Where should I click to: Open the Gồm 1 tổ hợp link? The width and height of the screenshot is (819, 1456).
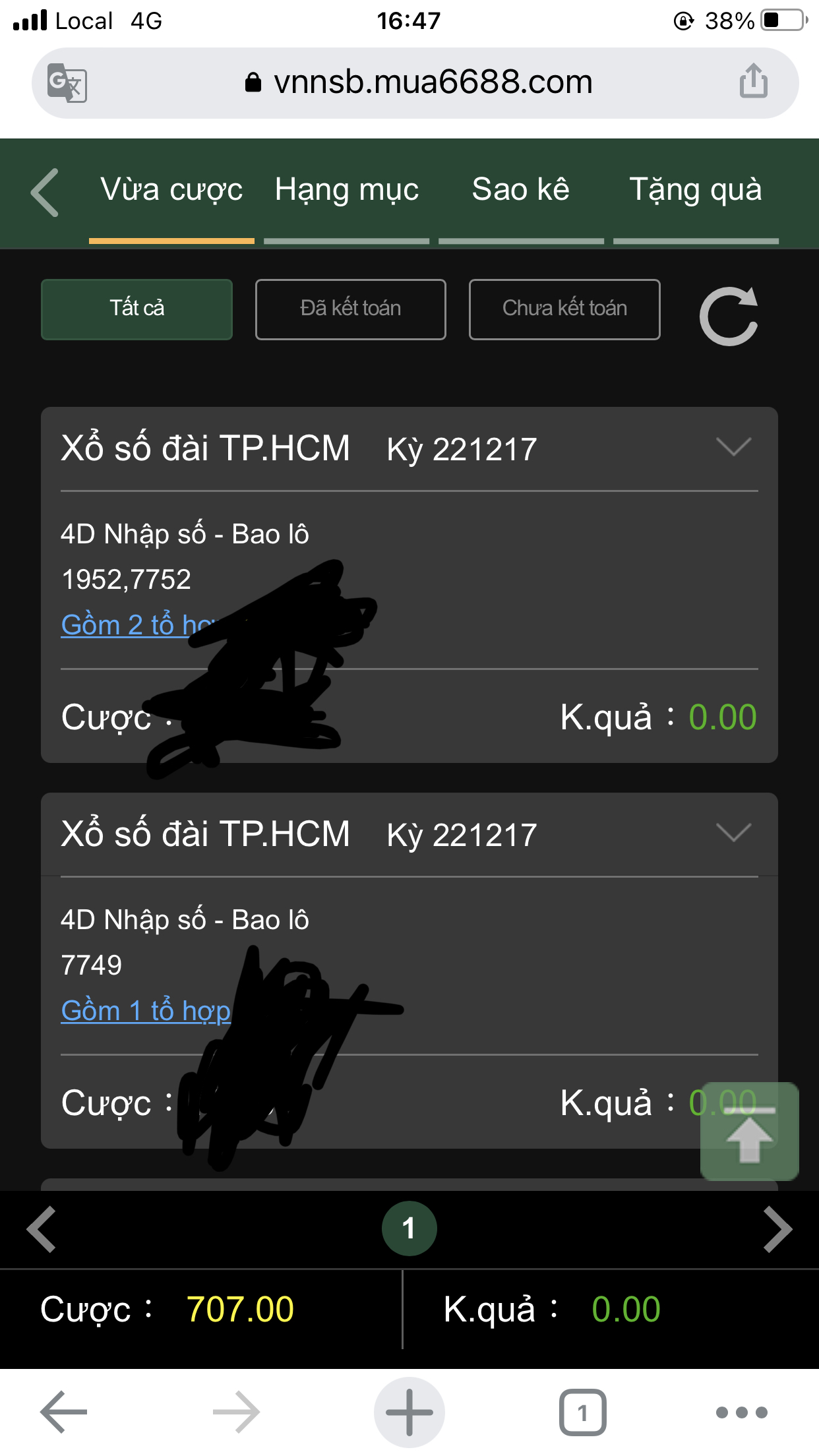pos(146,1011)
